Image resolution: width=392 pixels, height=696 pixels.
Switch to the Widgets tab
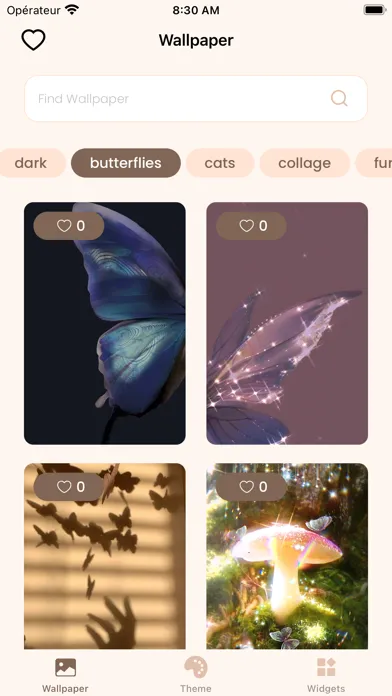click(x=326, y=675)
